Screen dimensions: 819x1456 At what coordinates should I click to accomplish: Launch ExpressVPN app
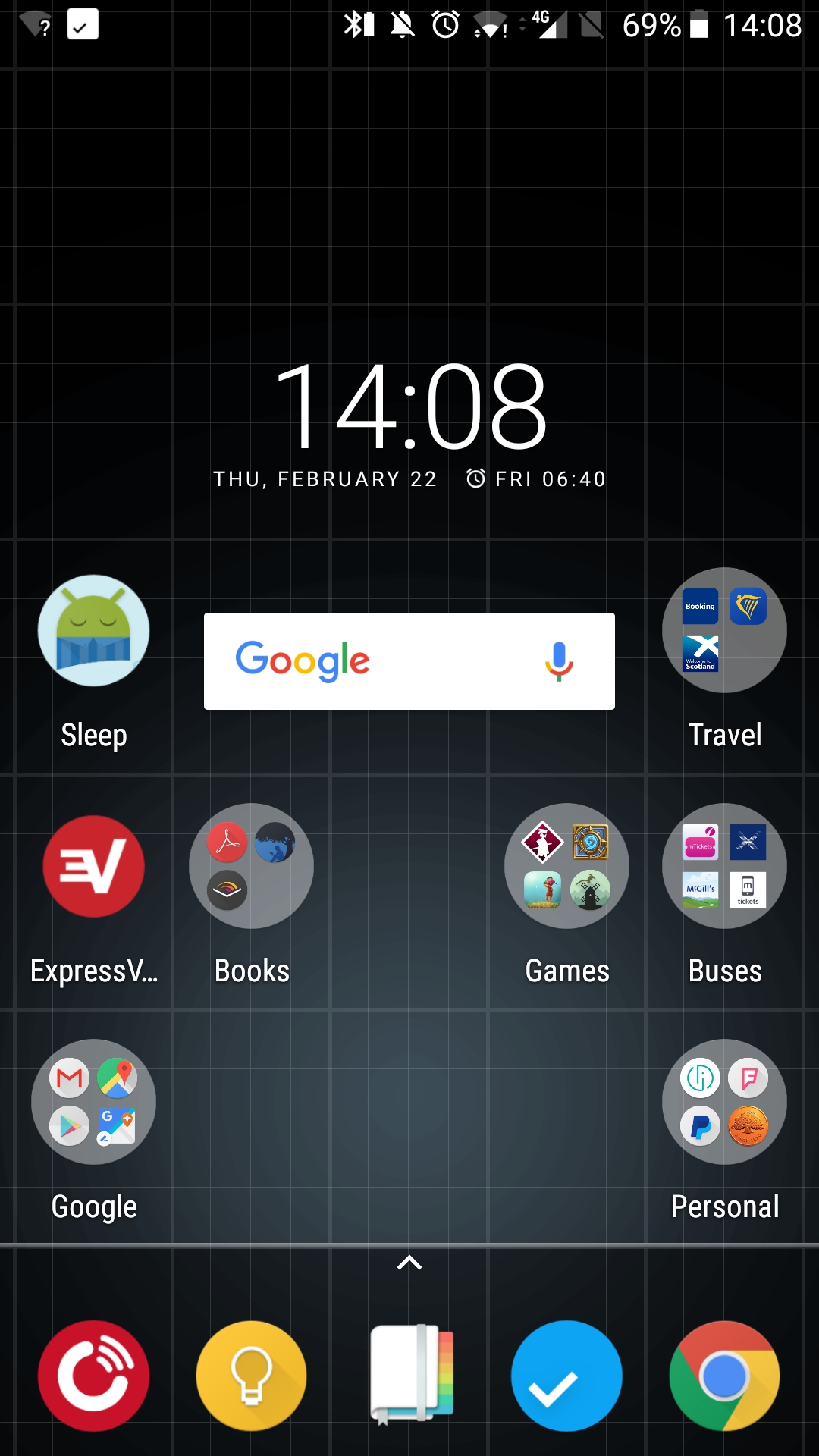(x=93, y=867)
